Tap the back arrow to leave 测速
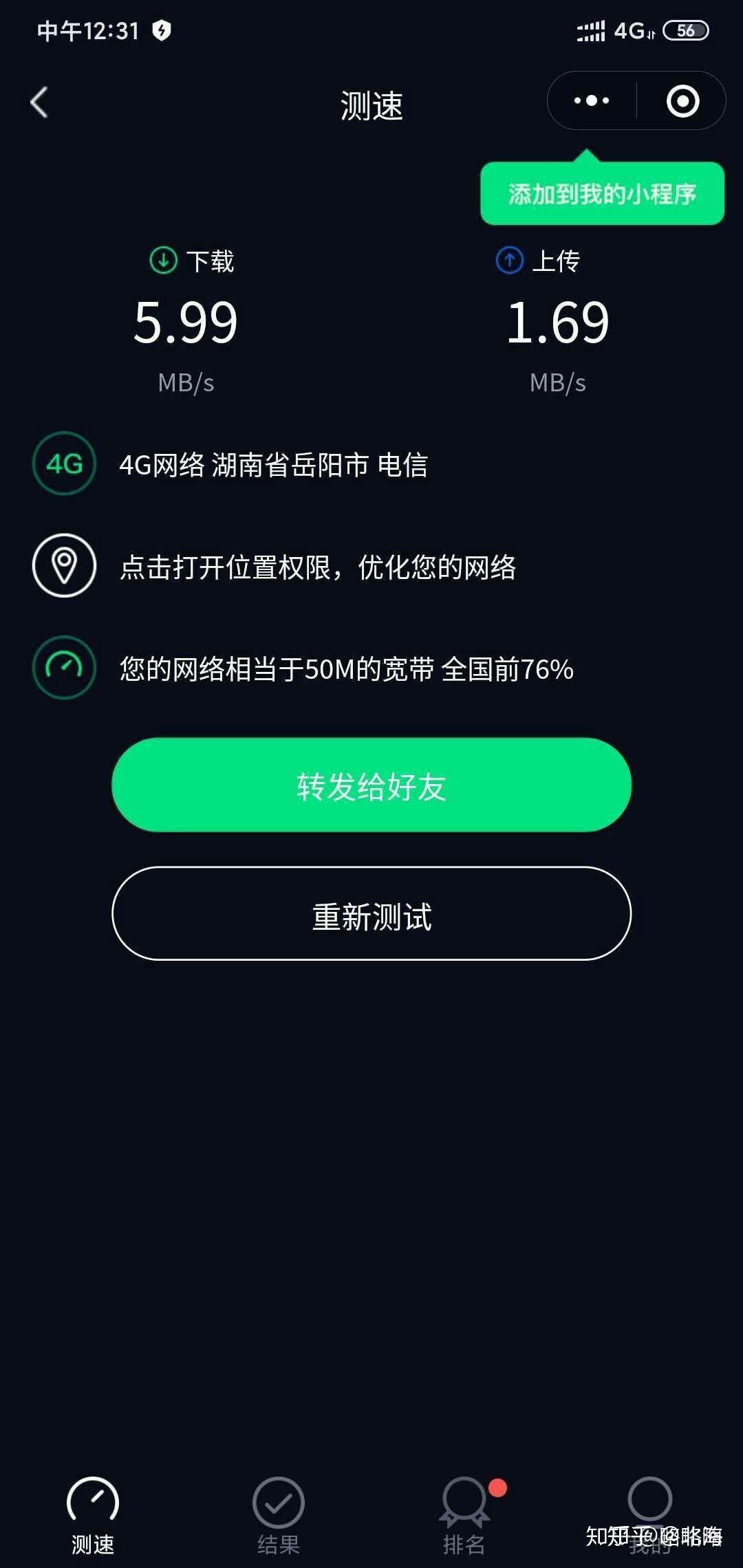The height and width of the screenshot is (1568, 743). point(39,102)
